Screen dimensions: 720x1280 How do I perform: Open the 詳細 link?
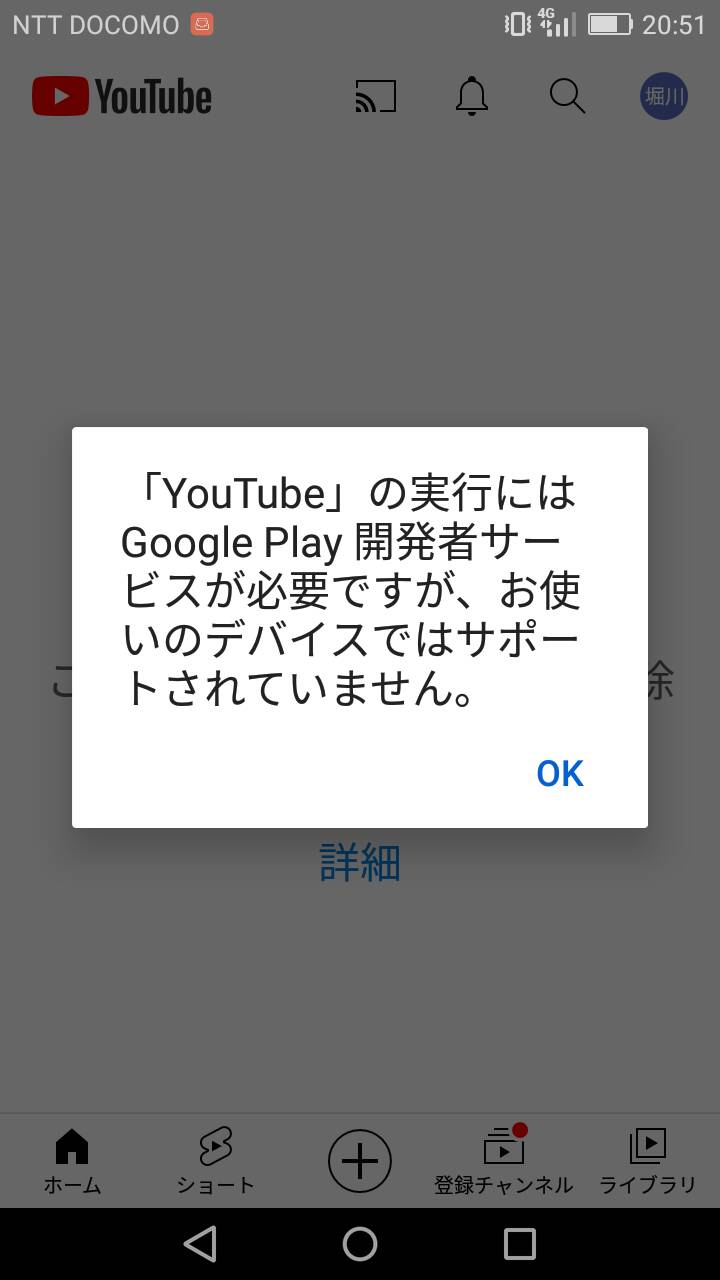(x=360, y=862)
